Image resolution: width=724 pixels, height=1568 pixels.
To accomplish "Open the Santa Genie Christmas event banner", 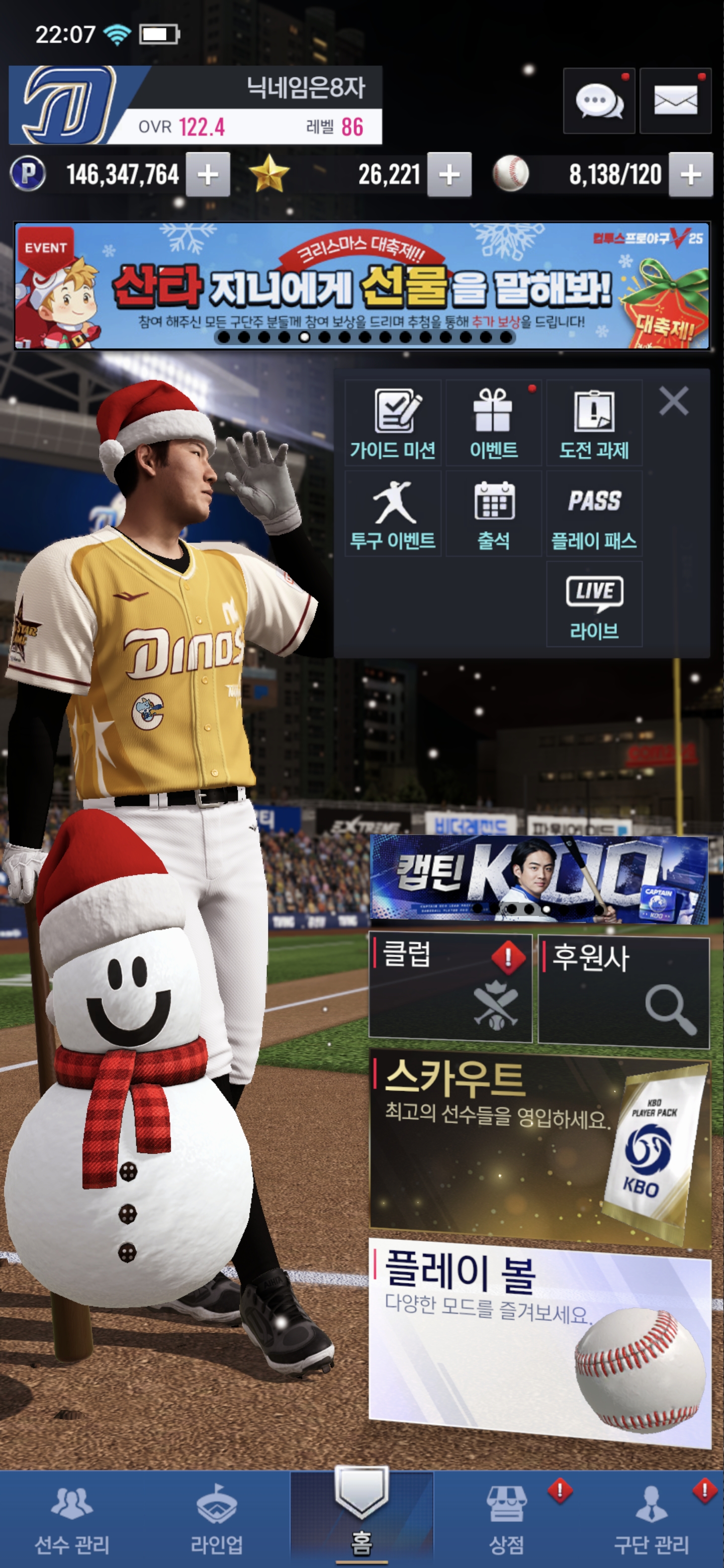I will [361, 285].
